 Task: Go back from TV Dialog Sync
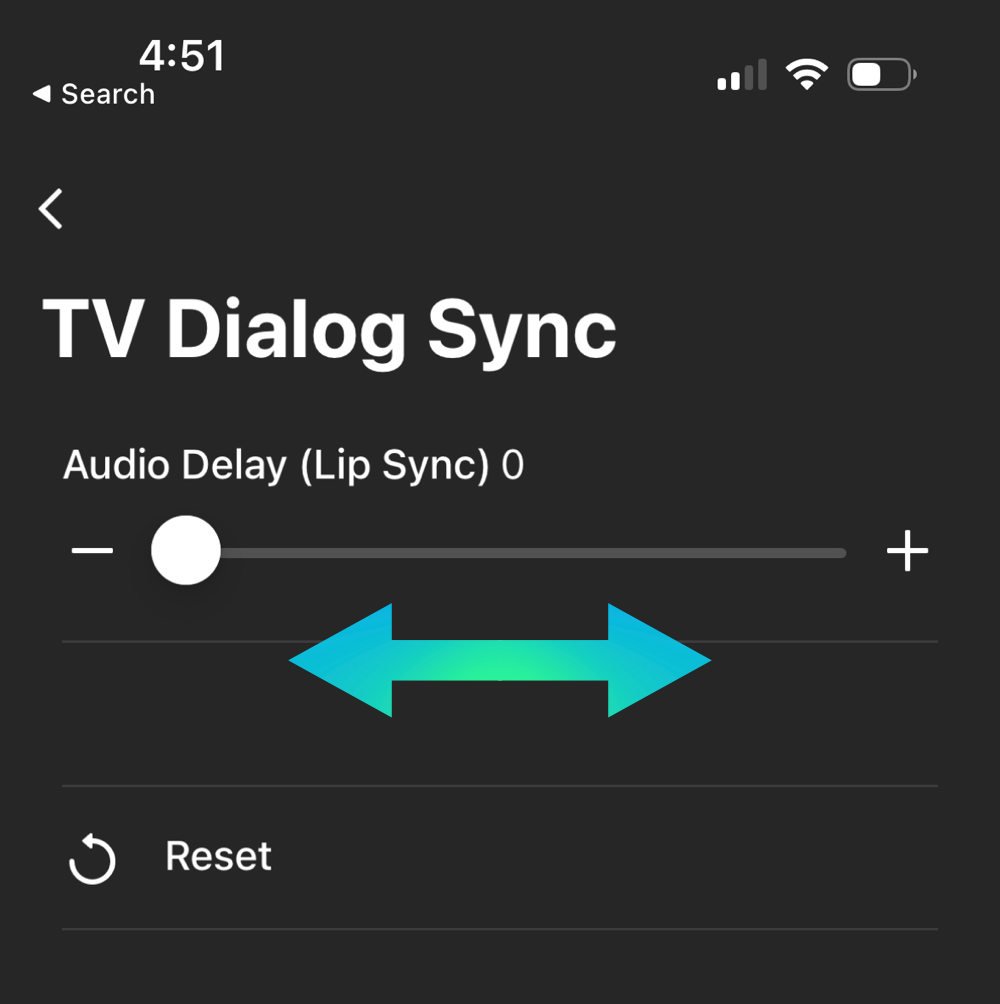pos(51,209)
